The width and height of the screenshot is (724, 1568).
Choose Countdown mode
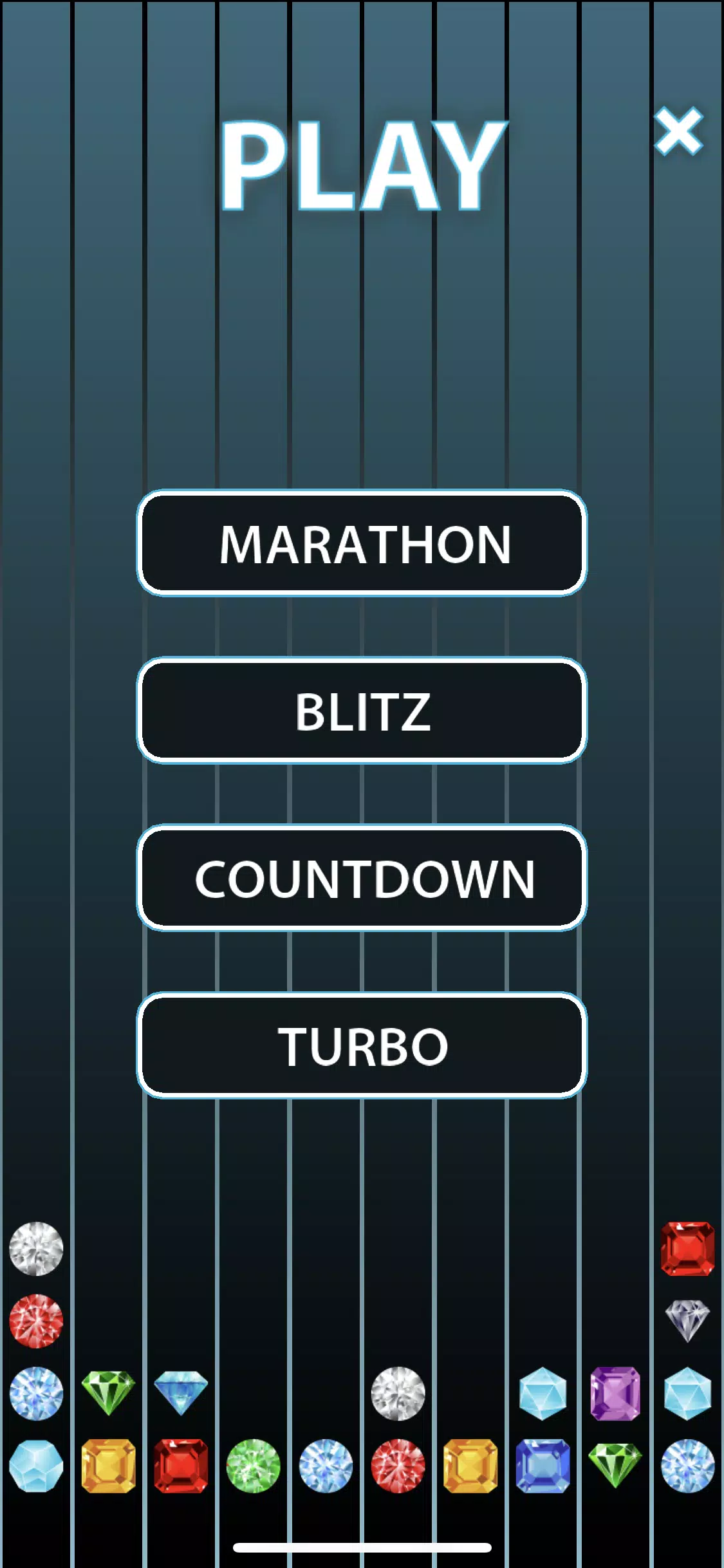pyautogui.click(x=362, y=878)
